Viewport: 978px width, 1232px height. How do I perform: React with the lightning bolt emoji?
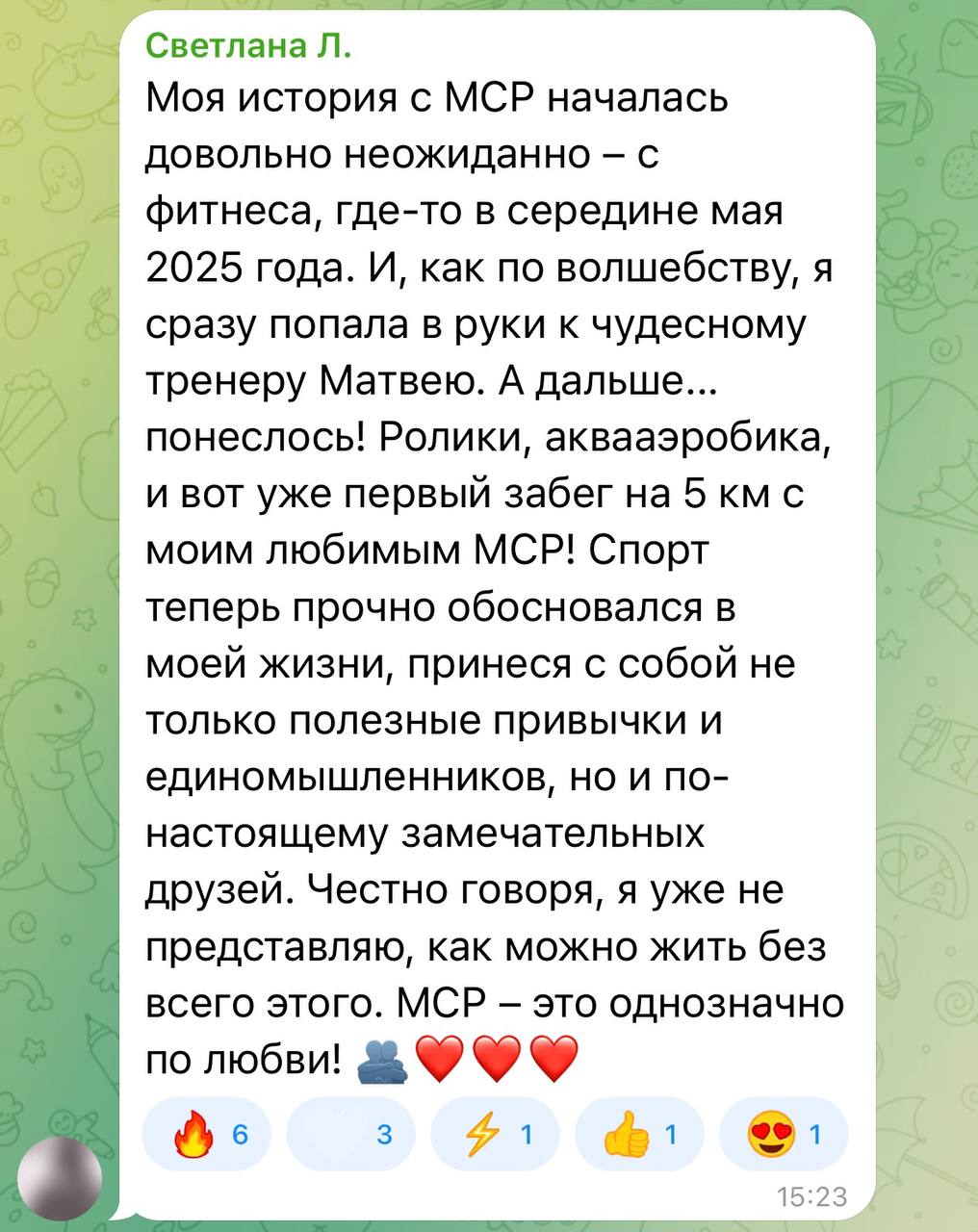click(495, 1136)
